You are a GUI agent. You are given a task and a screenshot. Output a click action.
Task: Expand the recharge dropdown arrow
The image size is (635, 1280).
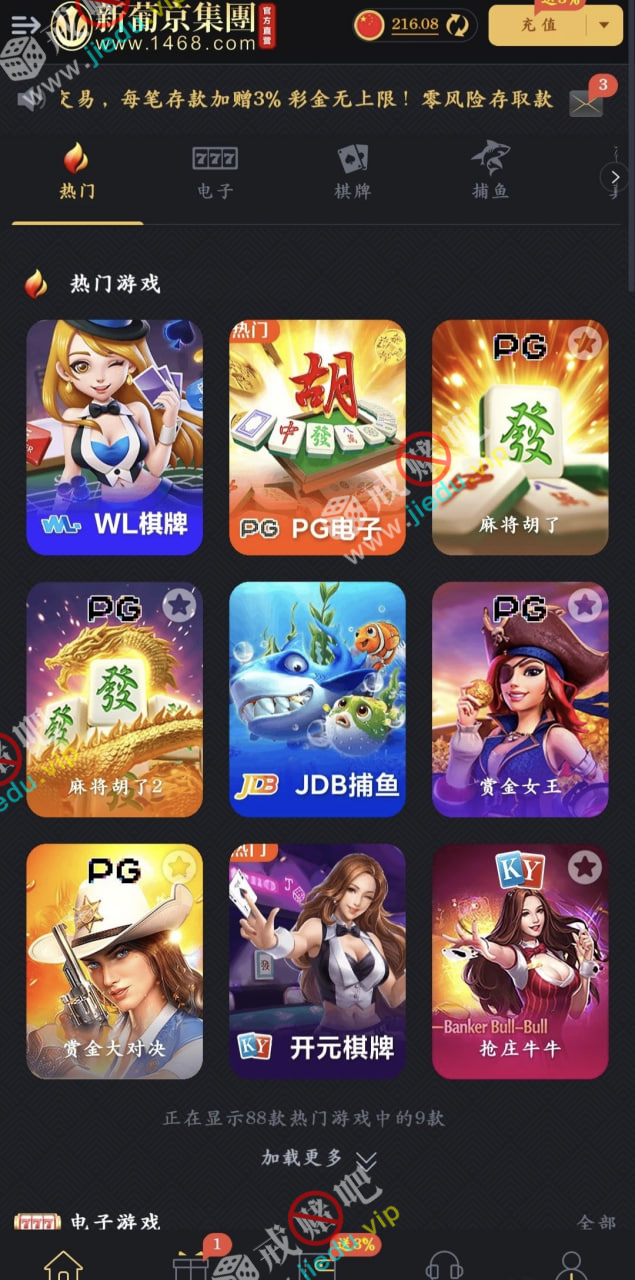[x=602, y=25]
